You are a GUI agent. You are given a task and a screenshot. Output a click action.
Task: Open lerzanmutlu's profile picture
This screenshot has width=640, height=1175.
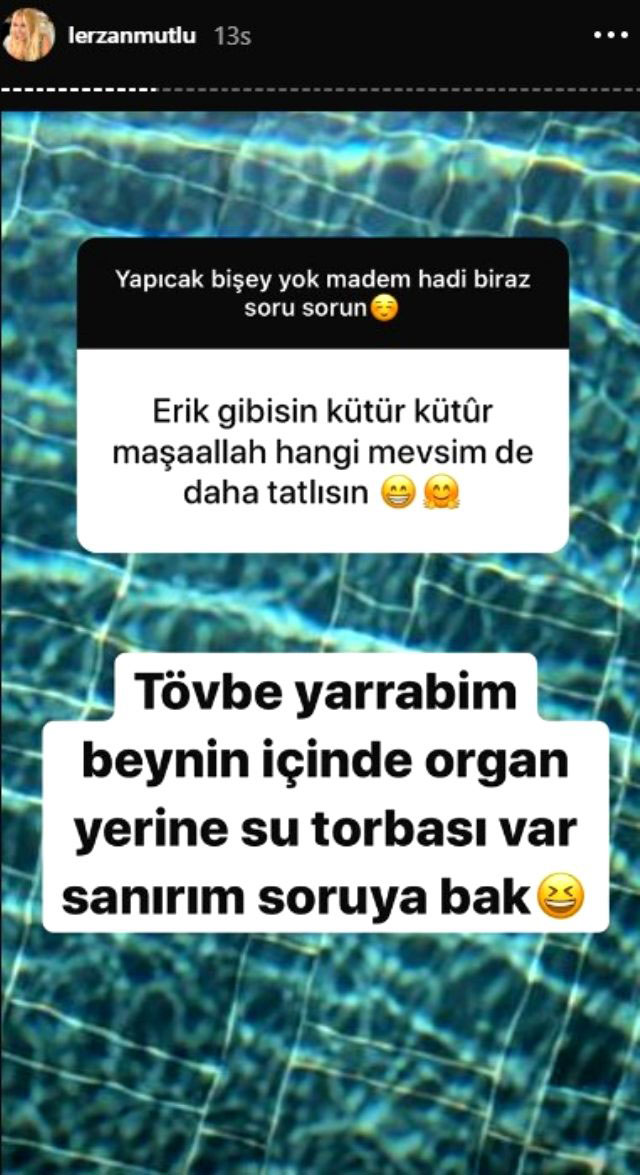click(x=29, y=35)
